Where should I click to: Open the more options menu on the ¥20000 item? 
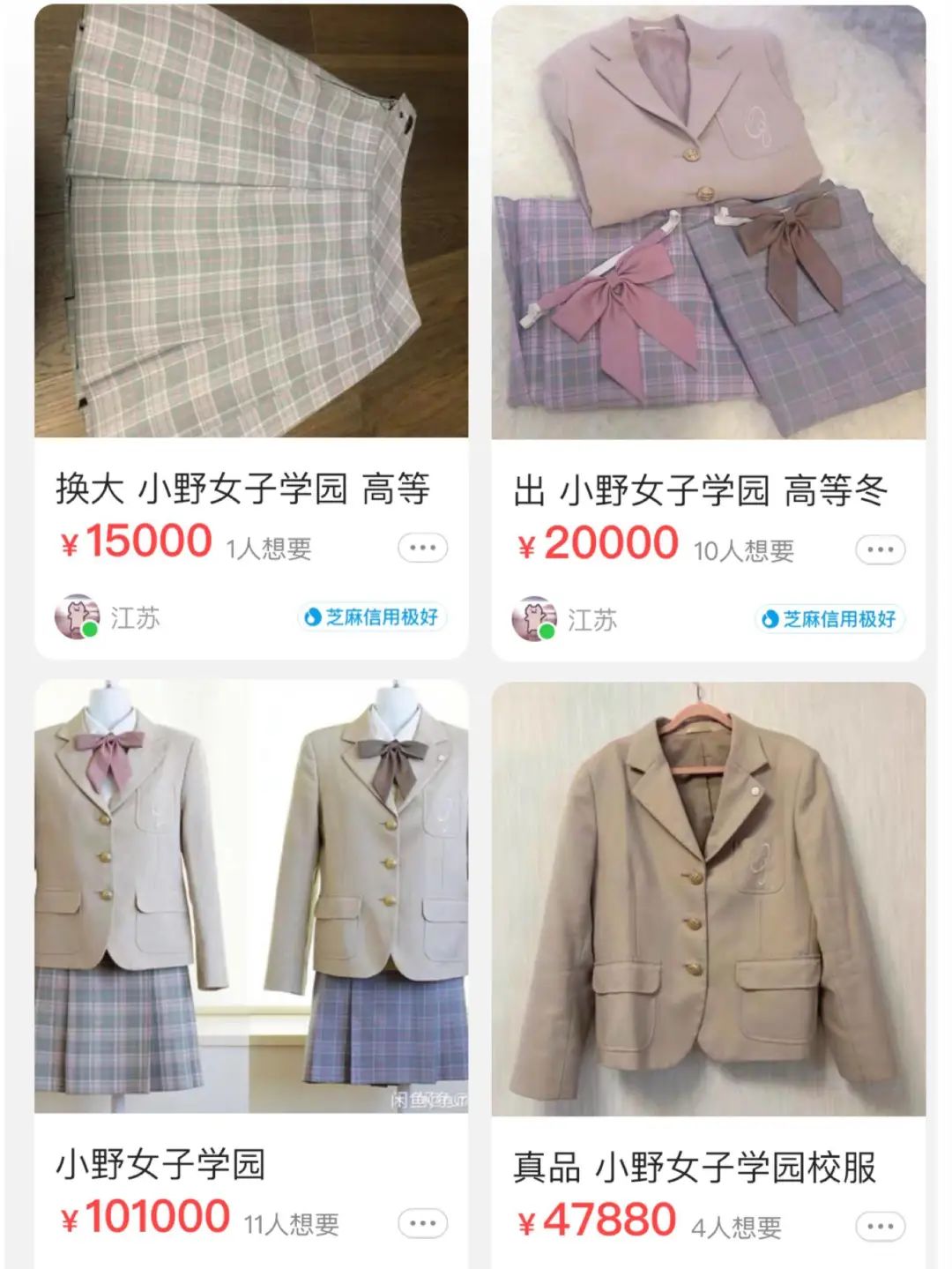(877, 547)
